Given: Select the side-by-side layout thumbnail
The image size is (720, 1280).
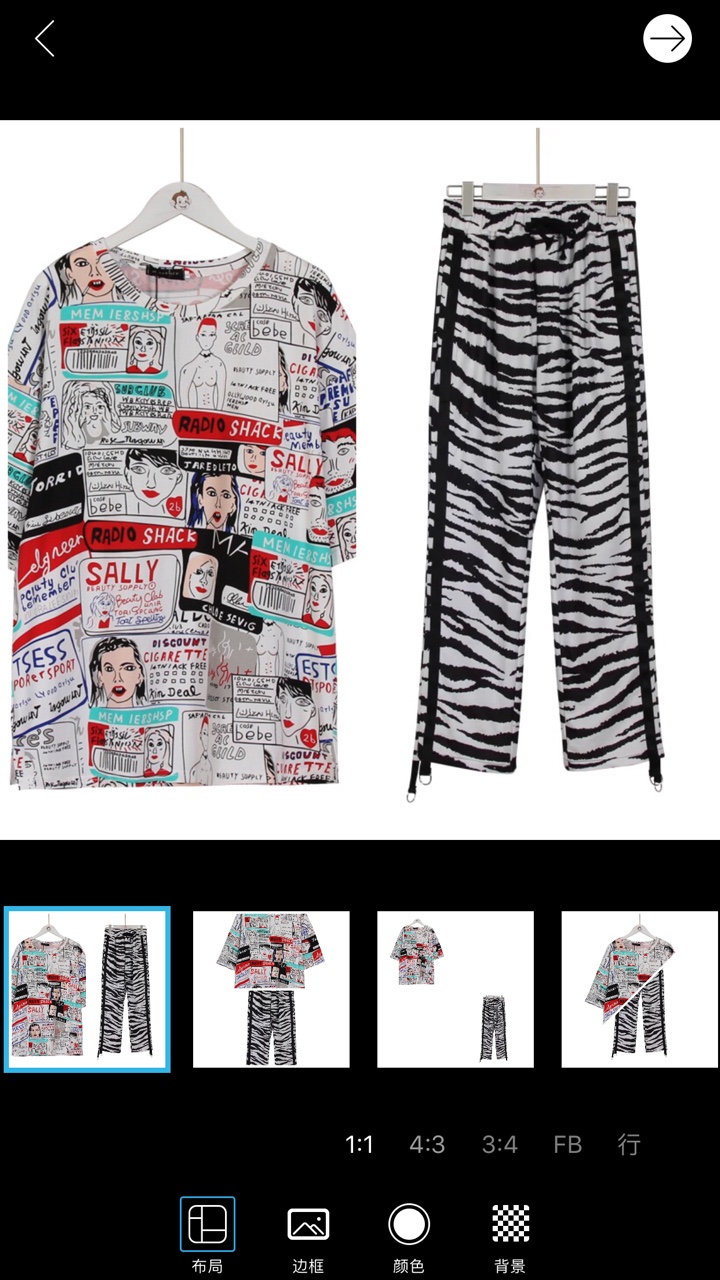Looking at the screenshot, I should coord(87,989).
